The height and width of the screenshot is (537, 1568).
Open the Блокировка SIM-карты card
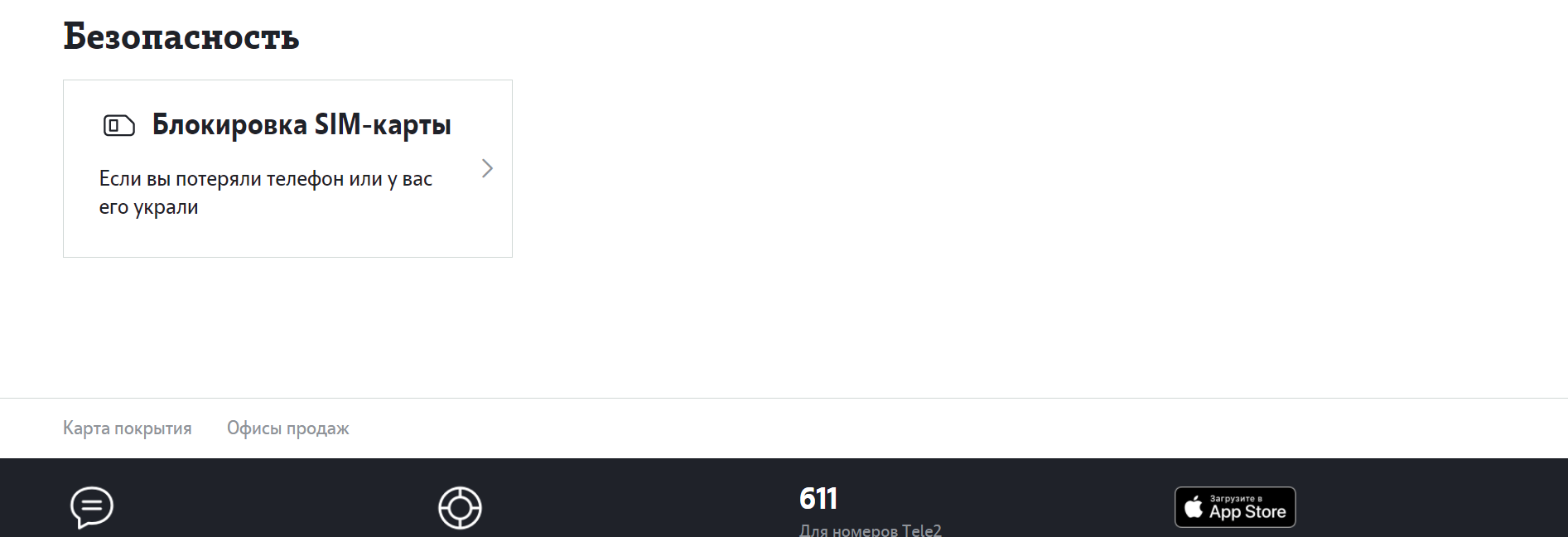[x=287, y=168]
